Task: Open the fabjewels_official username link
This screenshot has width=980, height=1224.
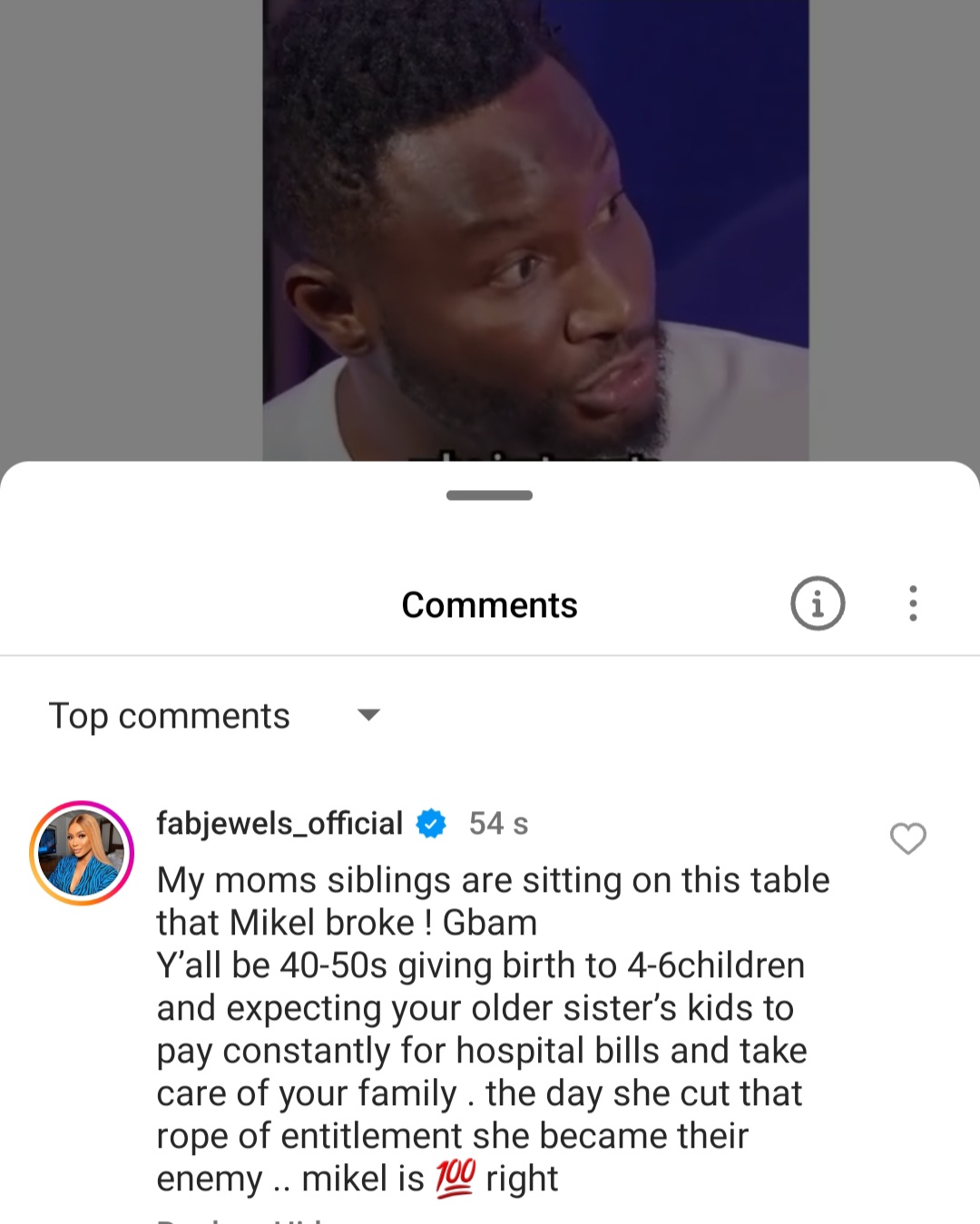Action: [279, 823]
